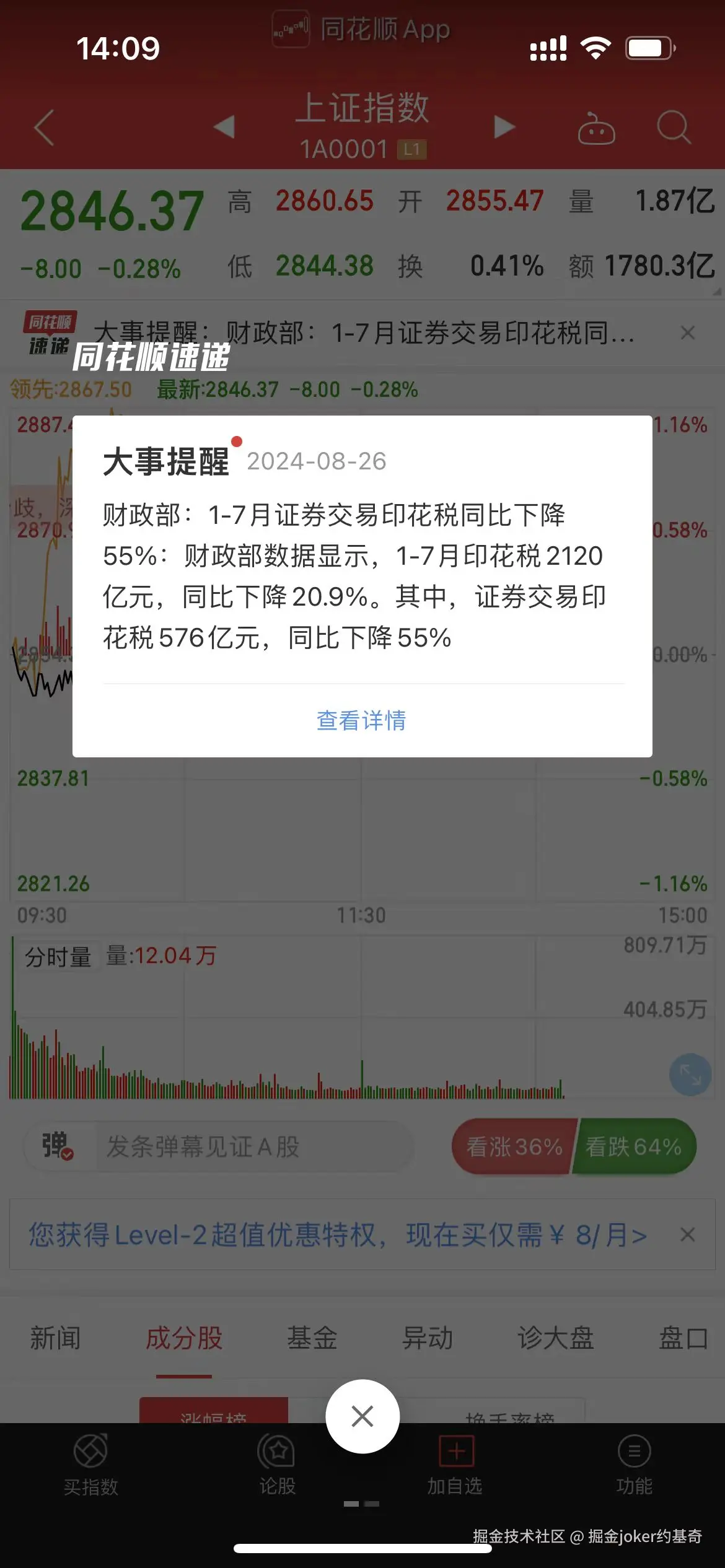725x1568 pixels.
Task: Open the AI robot assistant
Action: click(x=596, y=128)
